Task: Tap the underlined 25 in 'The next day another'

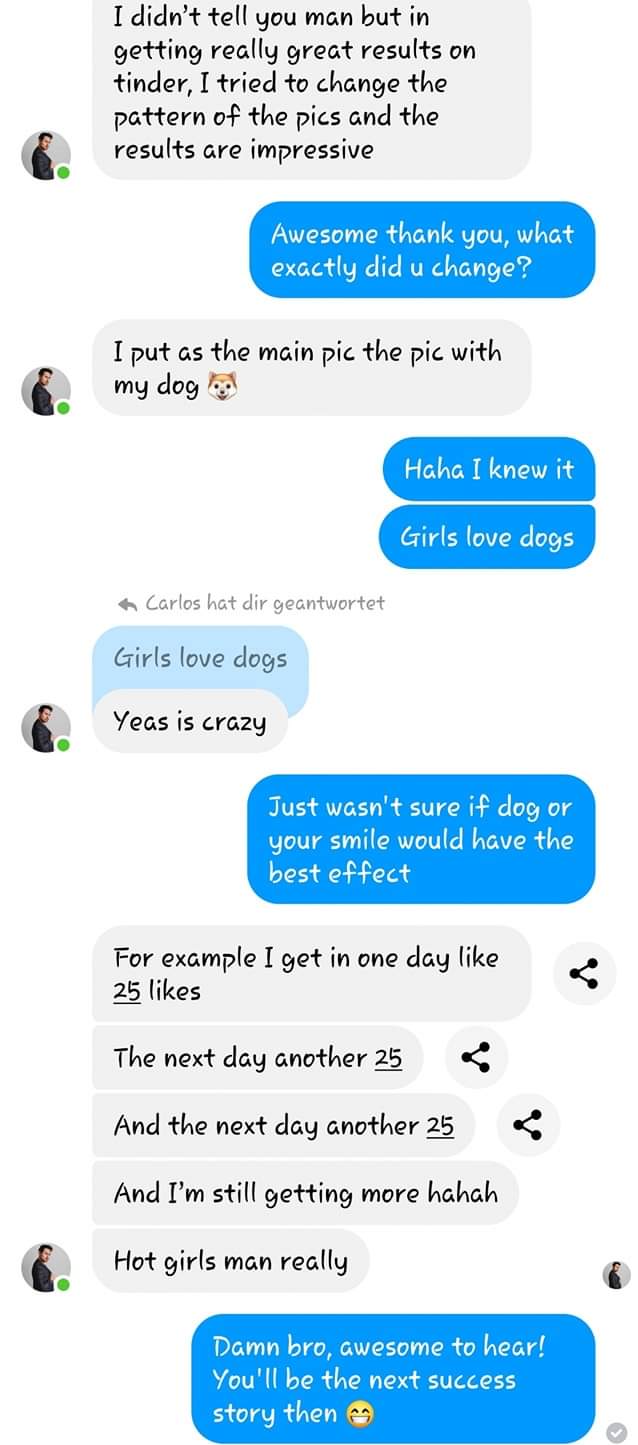Action: 388,1058
